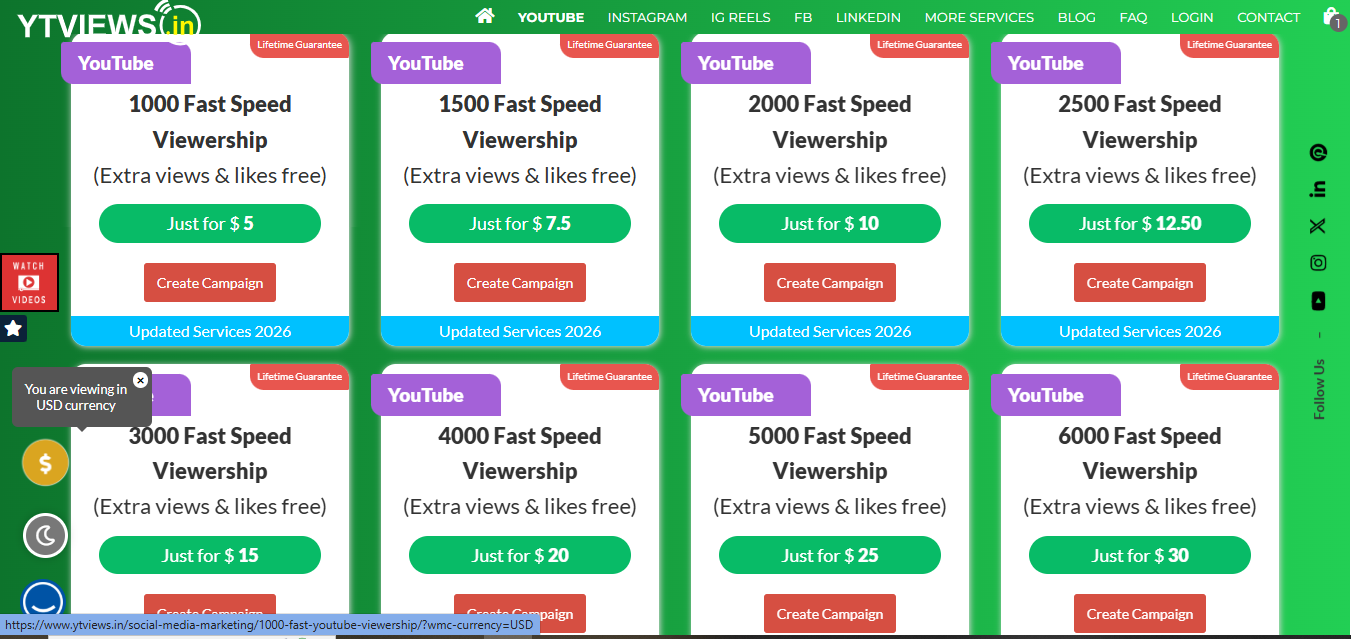The height and width of the screenshot is (639, 1351).
Task: Create Campaign for 2000 Fast Speed Viewership
Action: click(x=830, y=283)
